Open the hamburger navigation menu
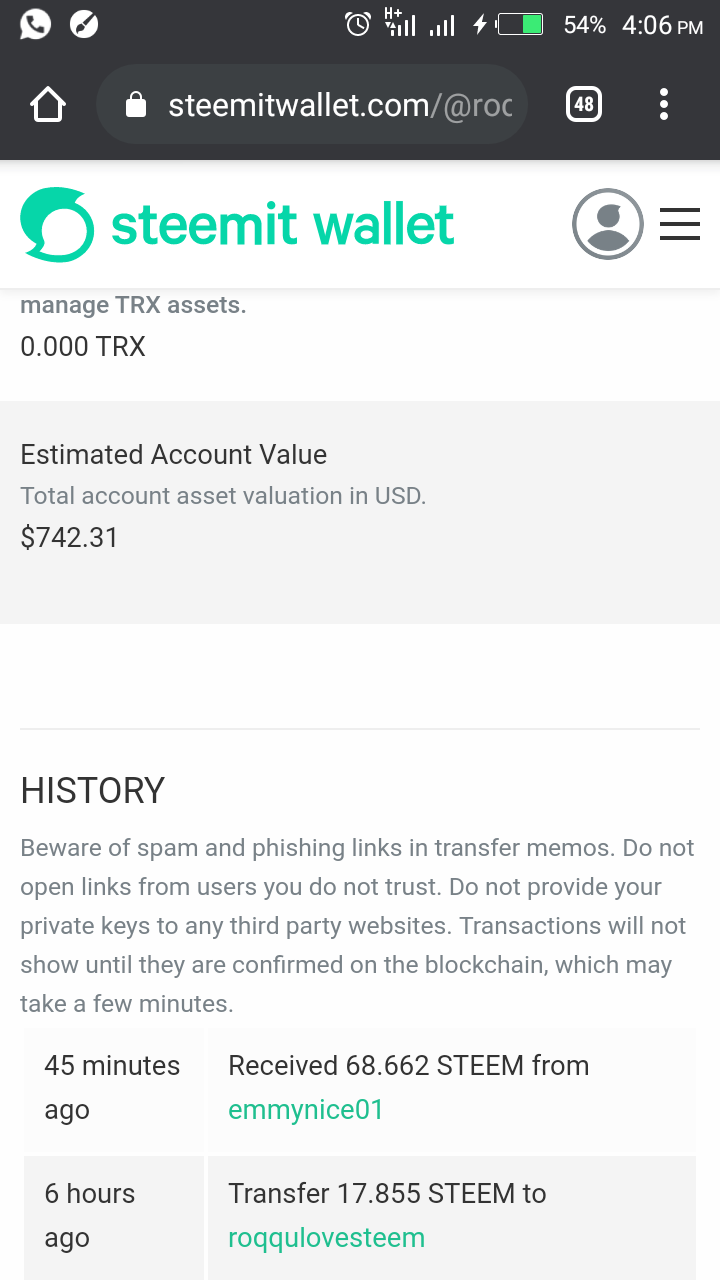This screenshot has width=720, height=1280. pyautogui.click(x=680, y=224)
